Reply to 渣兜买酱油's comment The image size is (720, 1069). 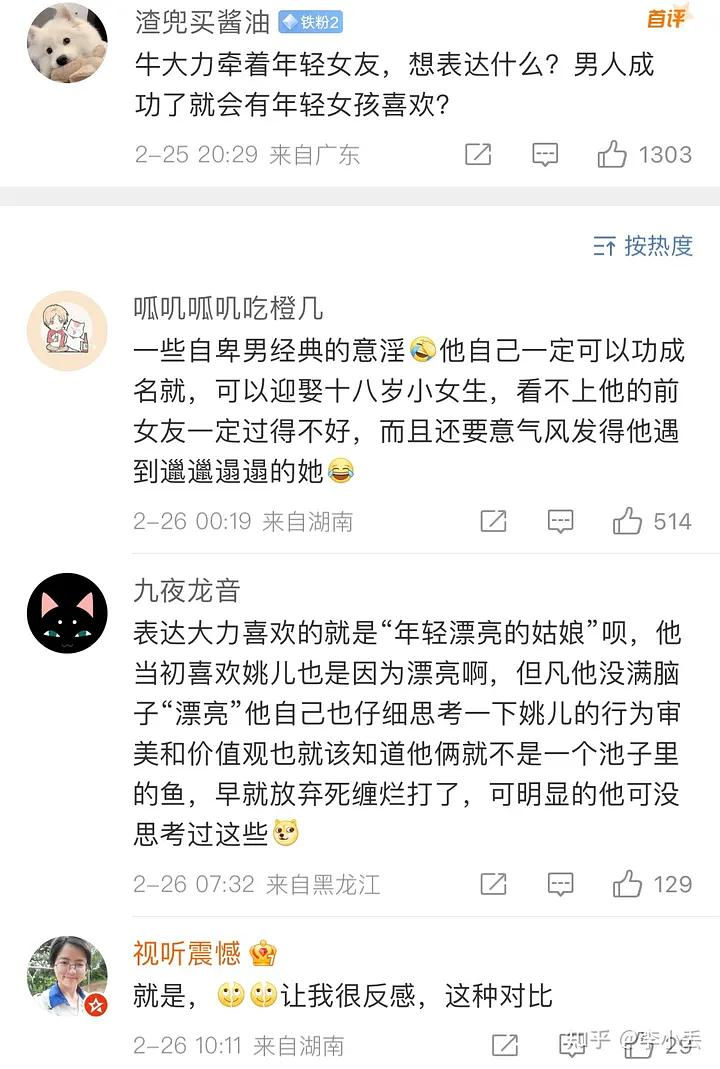545,154
